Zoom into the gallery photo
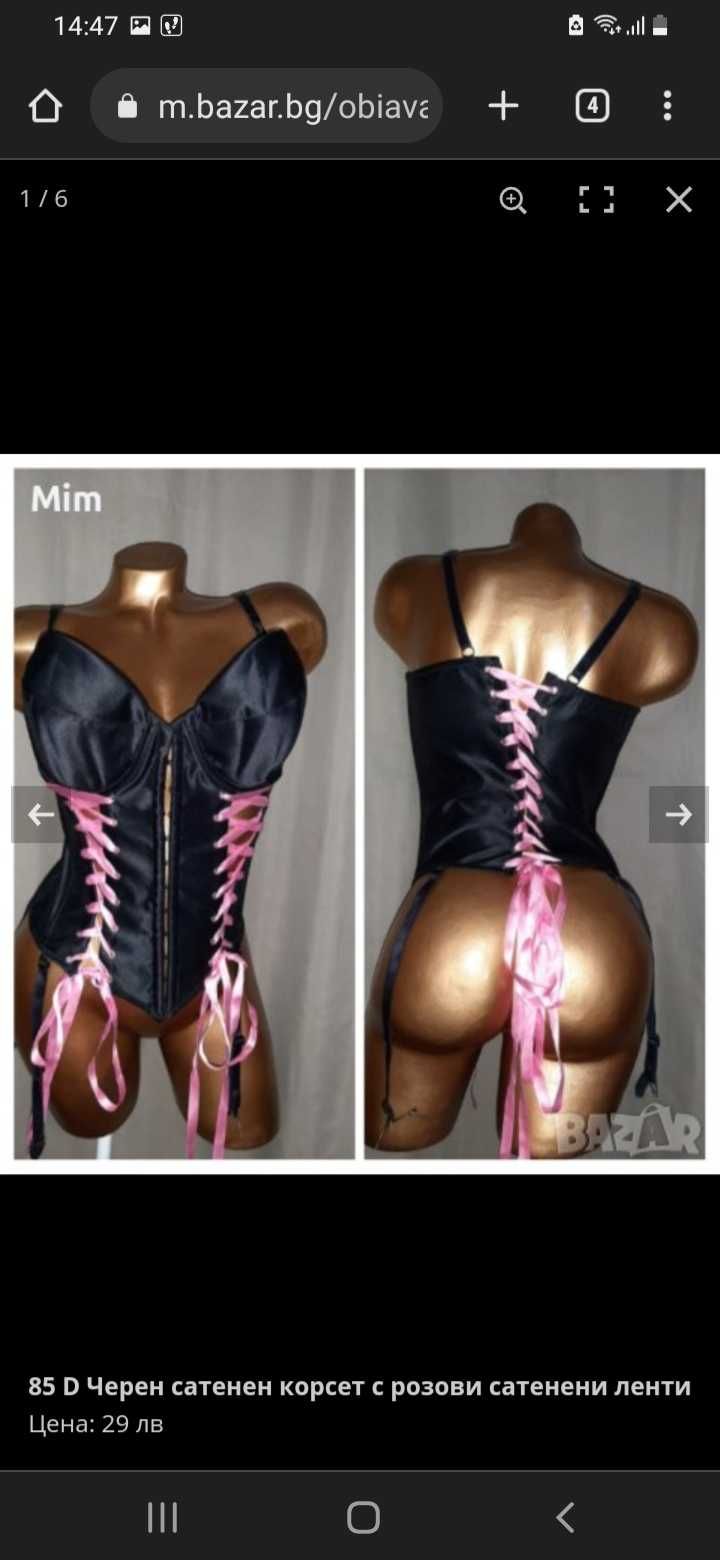Screen dimensions: 720x1560 tap(513, 200)
